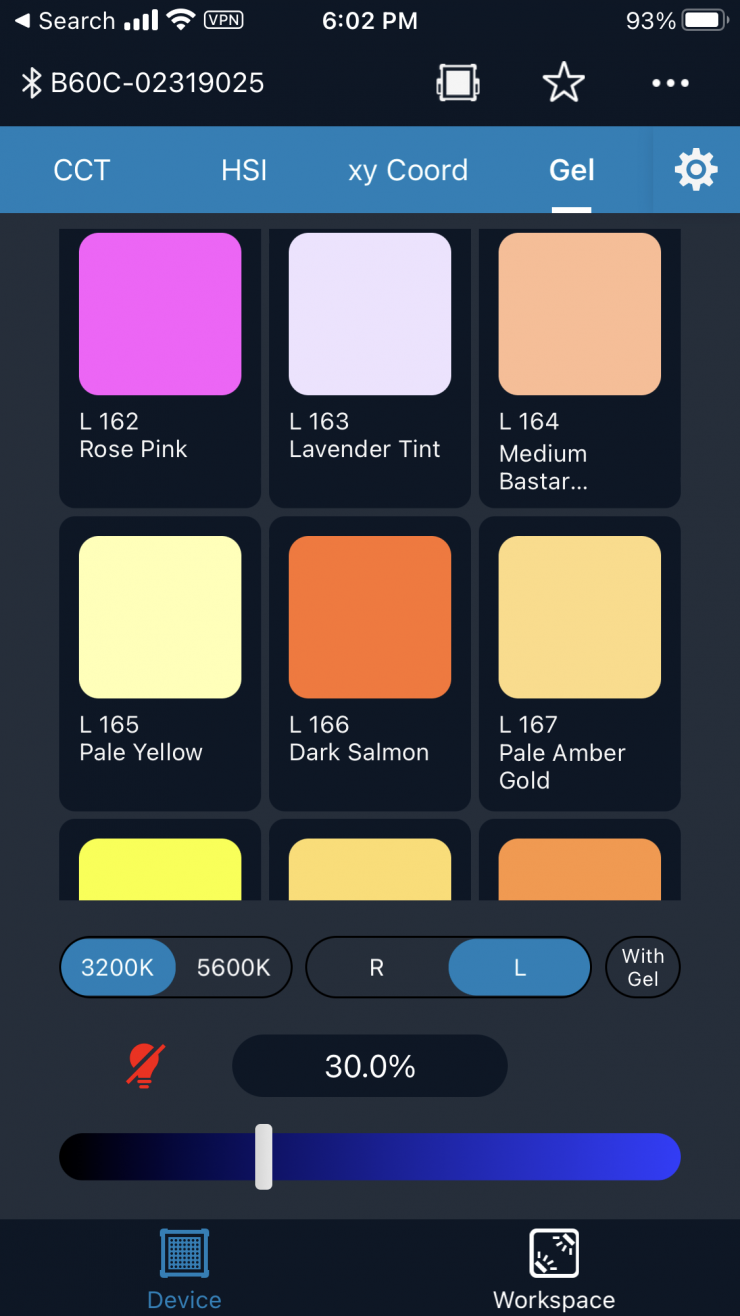Switch to the HSI tab
This screenshot has height=1316, width=740.
[x=244, y=170]
